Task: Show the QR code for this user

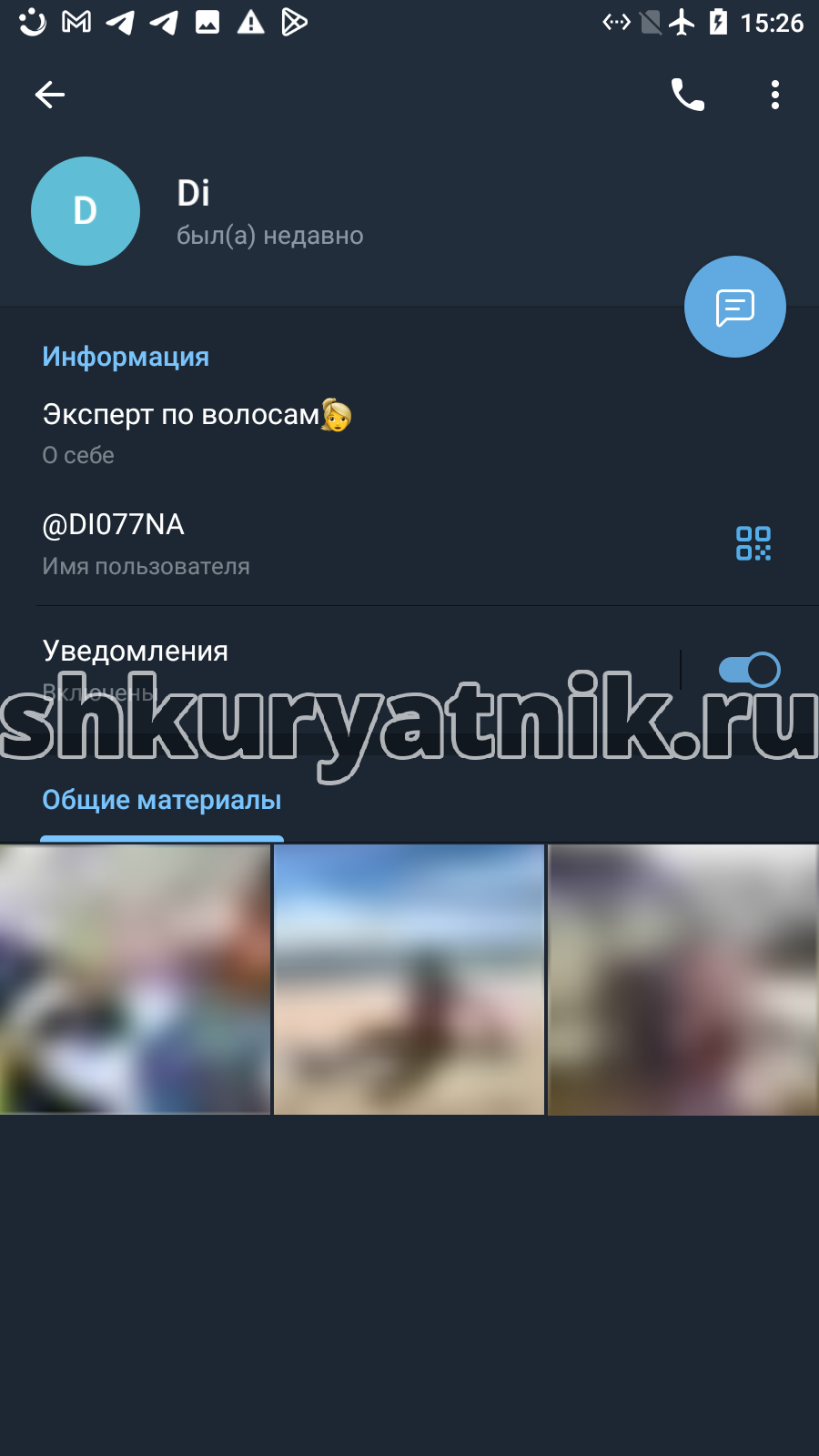Action: (753, 543)
